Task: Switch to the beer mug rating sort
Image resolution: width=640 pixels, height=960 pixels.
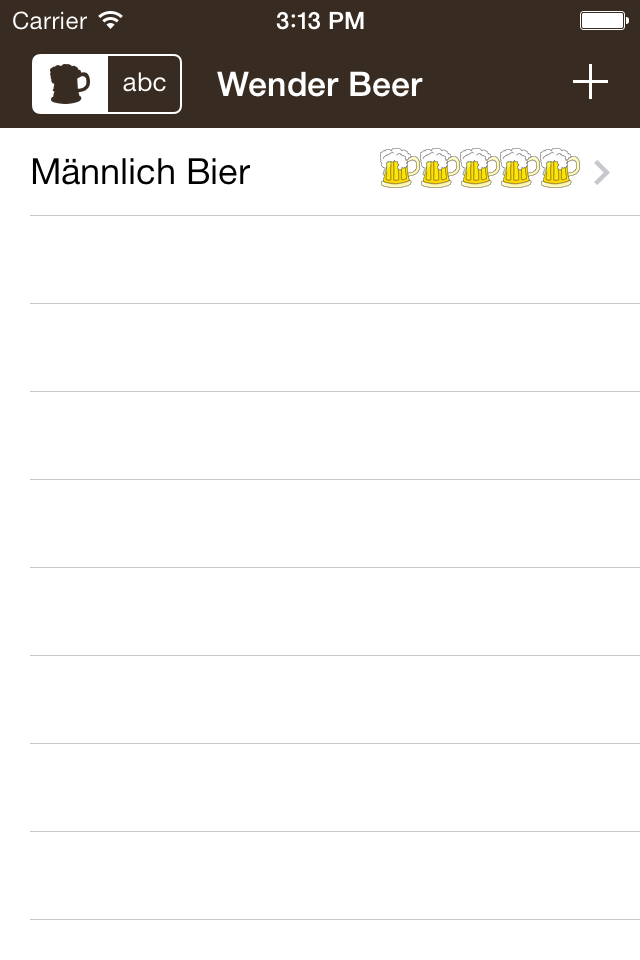Action: click(70, 84)
